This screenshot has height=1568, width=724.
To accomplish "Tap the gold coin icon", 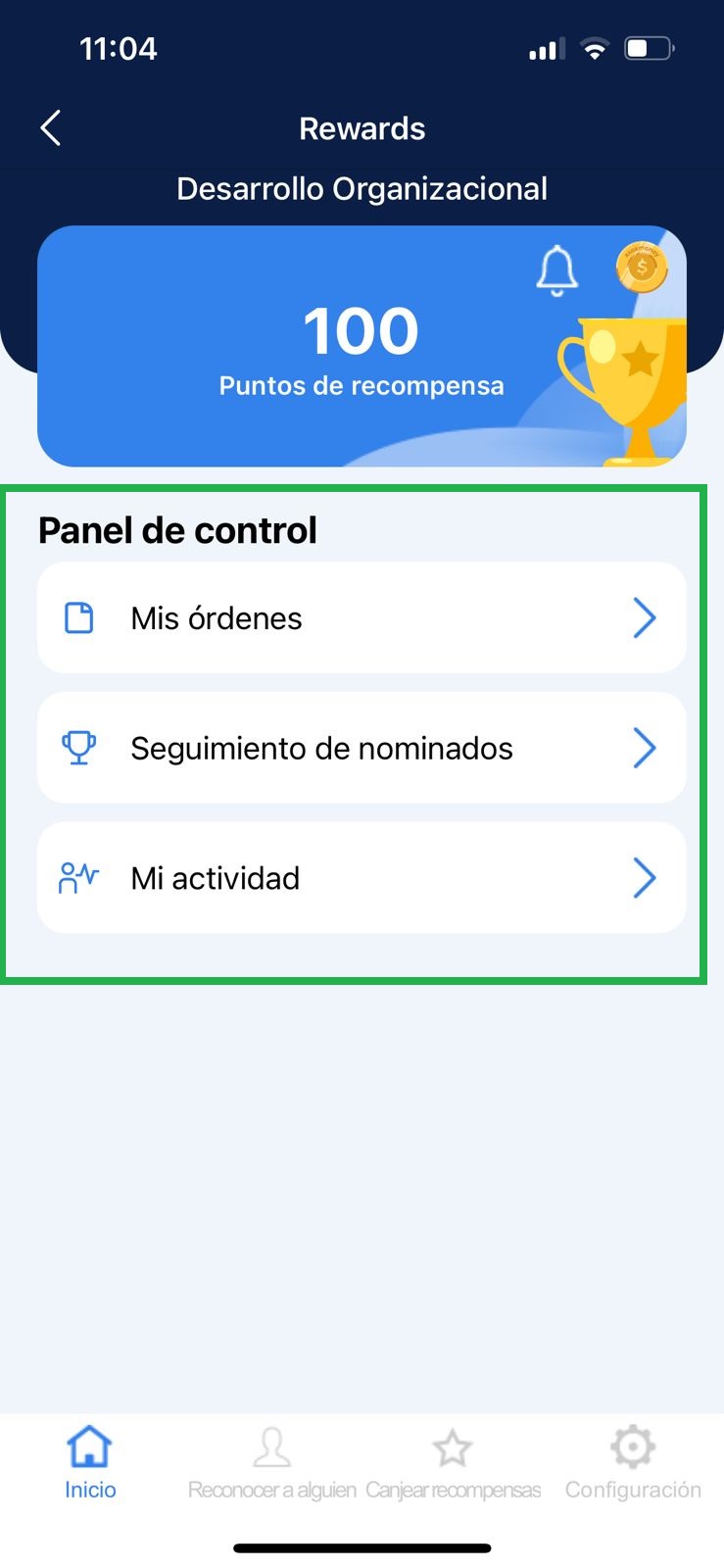I will point(642,268).
